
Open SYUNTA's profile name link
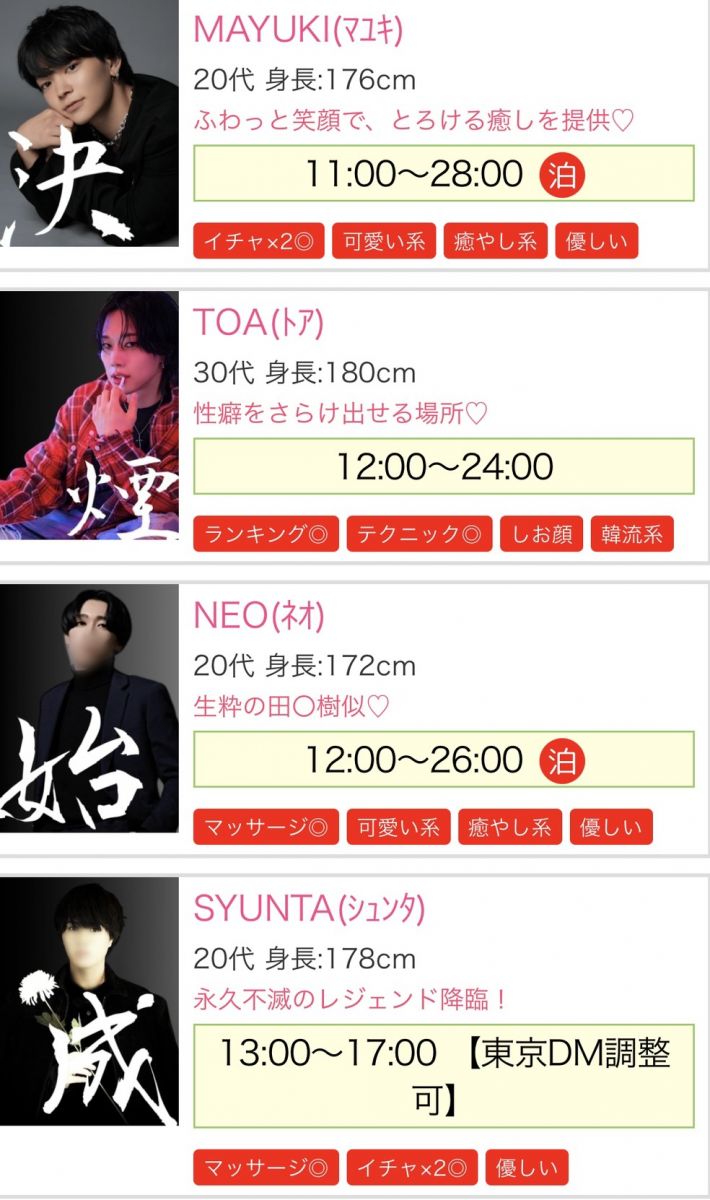pyautogui.click(x=308, y=909)
